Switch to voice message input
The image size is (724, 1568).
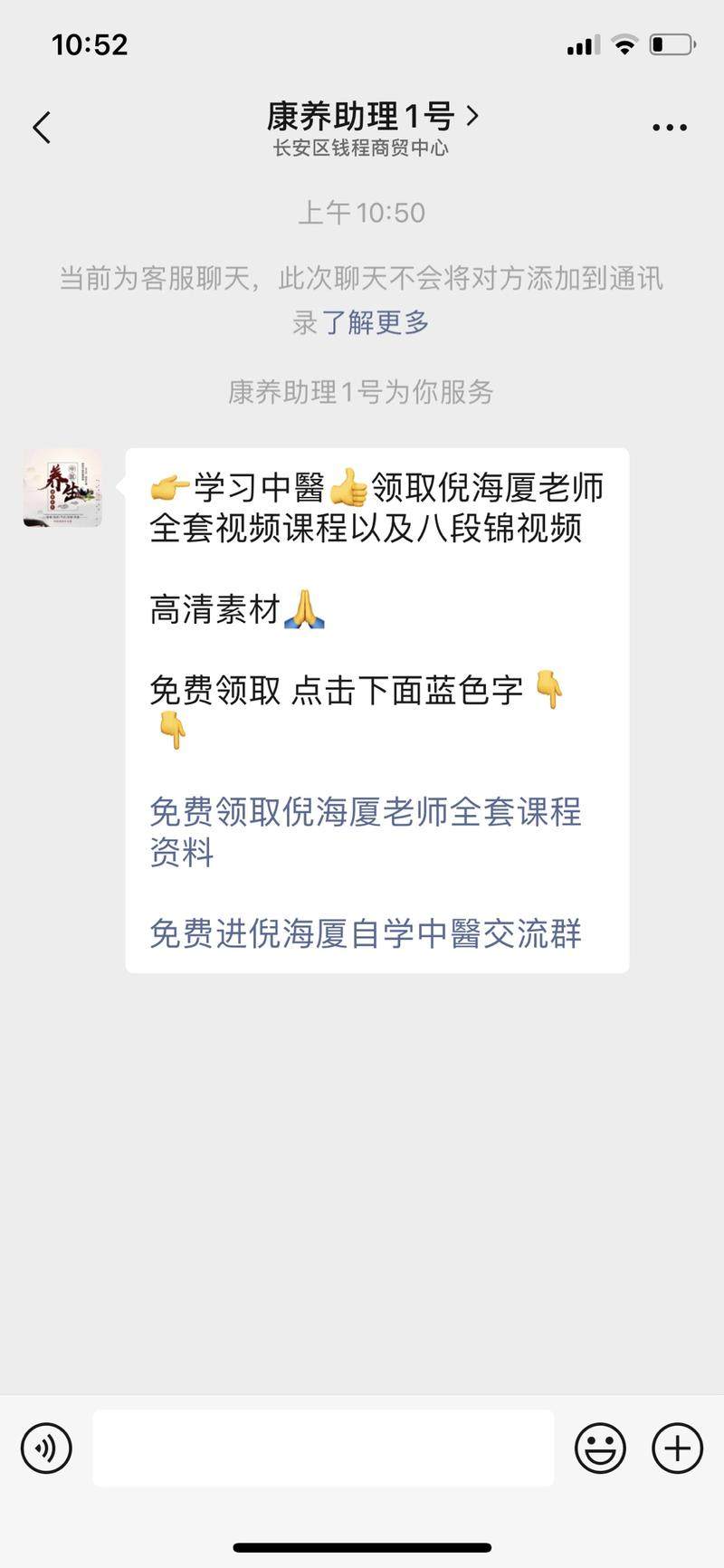pos(46,1448)
